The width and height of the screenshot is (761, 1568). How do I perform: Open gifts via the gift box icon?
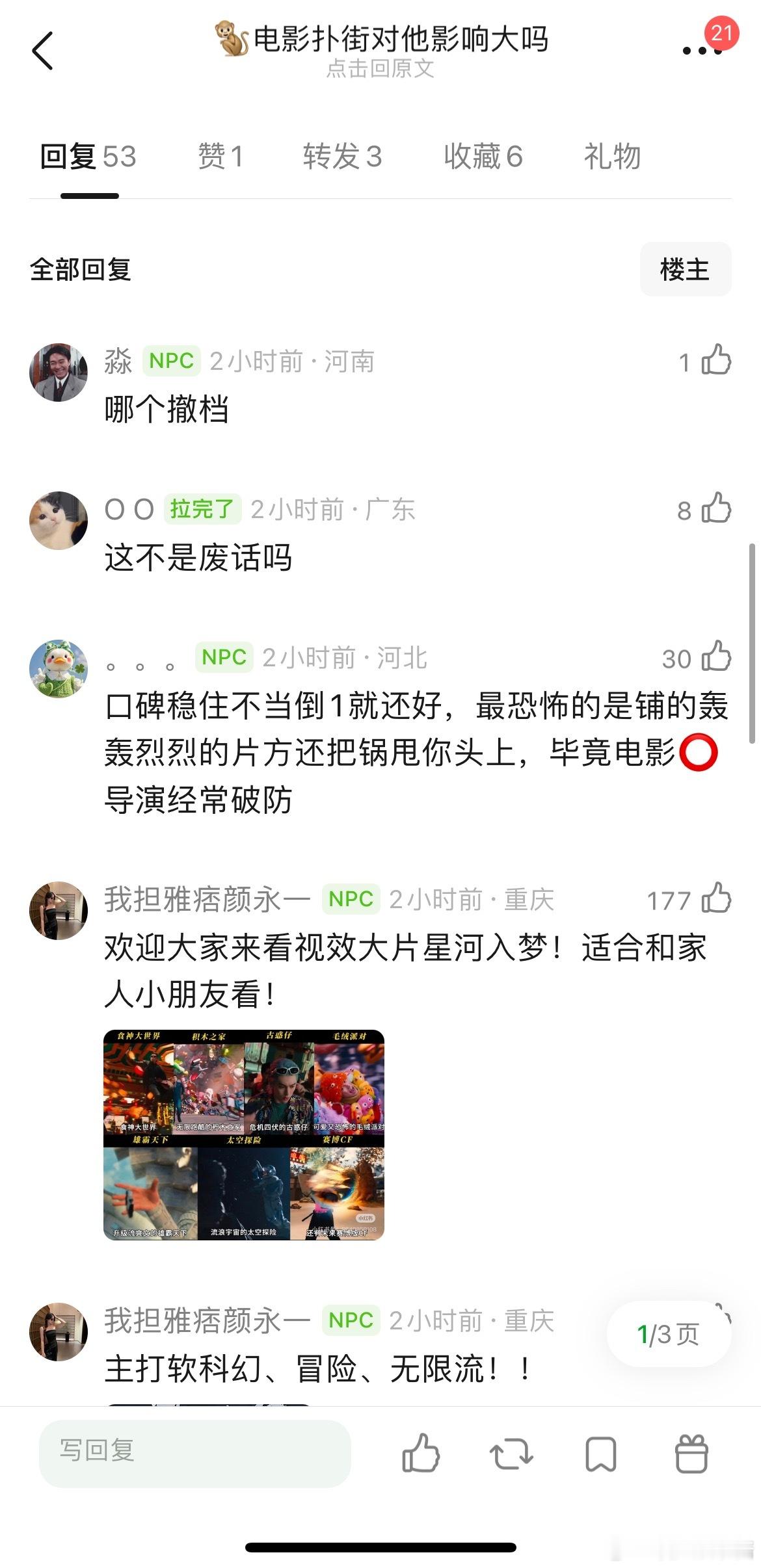click(x=692, y=1456)
